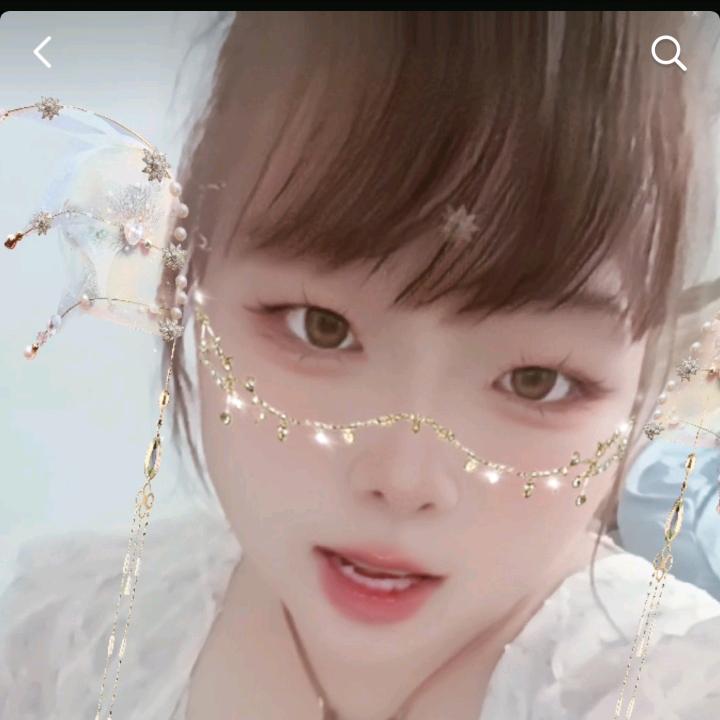Viewport: 720px width, 720px height.
Task: Open the search icon
Action: coord(668,52)
